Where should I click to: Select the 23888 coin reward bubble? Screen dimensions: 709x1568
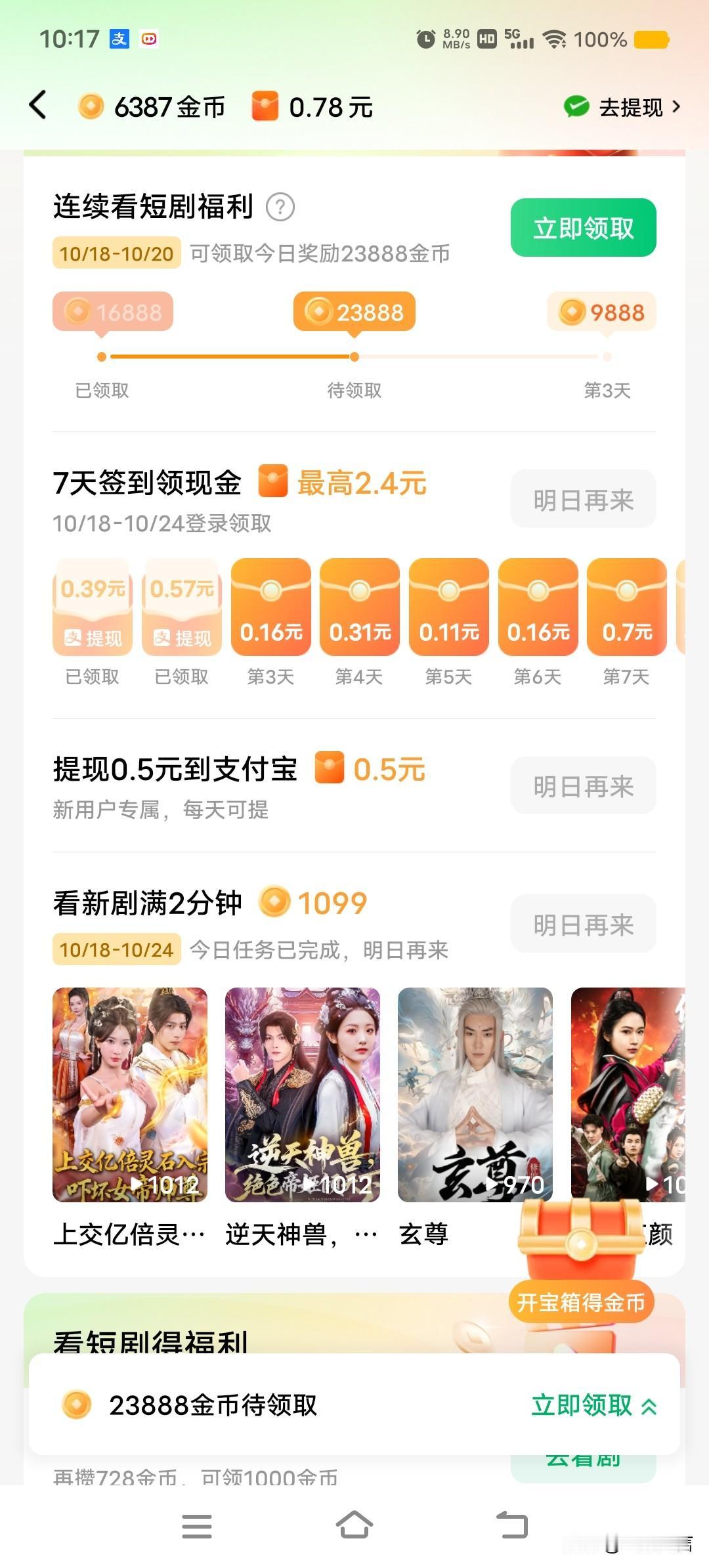pos(354,313)
